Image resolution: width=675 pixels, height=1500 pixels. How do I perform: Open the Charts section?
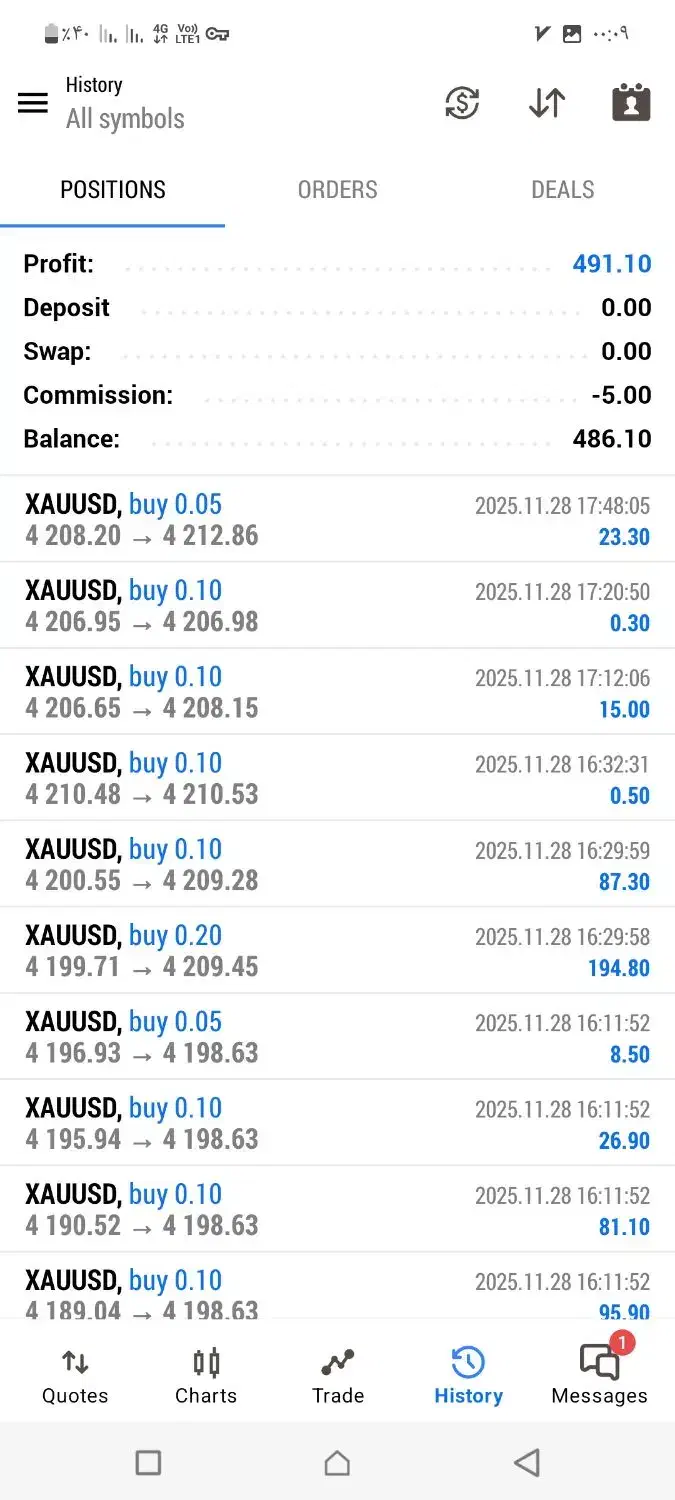[x=206, y=1377]
